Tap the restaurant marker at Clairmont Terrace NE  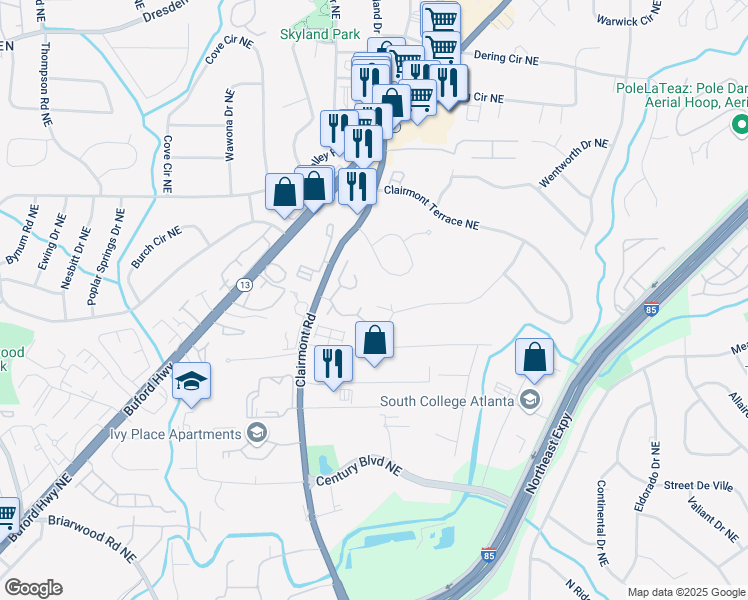point(357,190)
